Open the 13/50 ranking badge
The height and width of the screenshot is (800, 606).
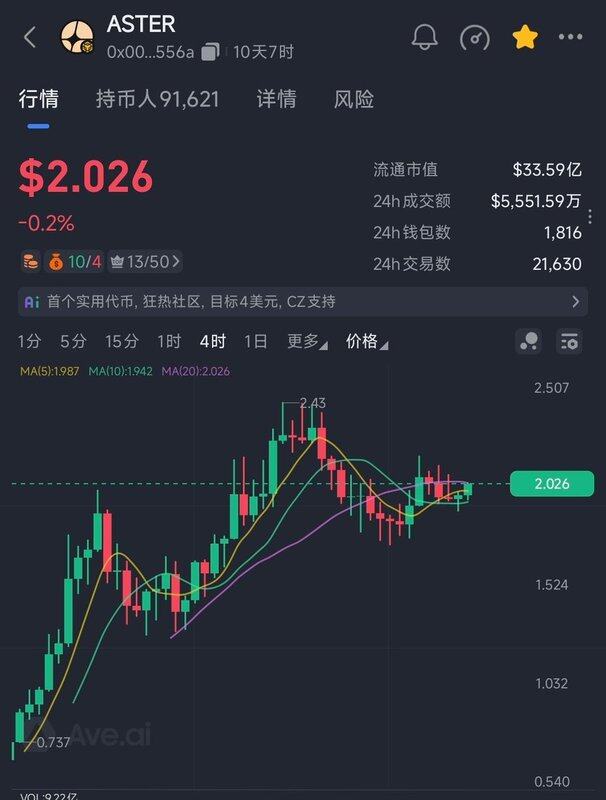pyautogui.click(x=145, y=262)
